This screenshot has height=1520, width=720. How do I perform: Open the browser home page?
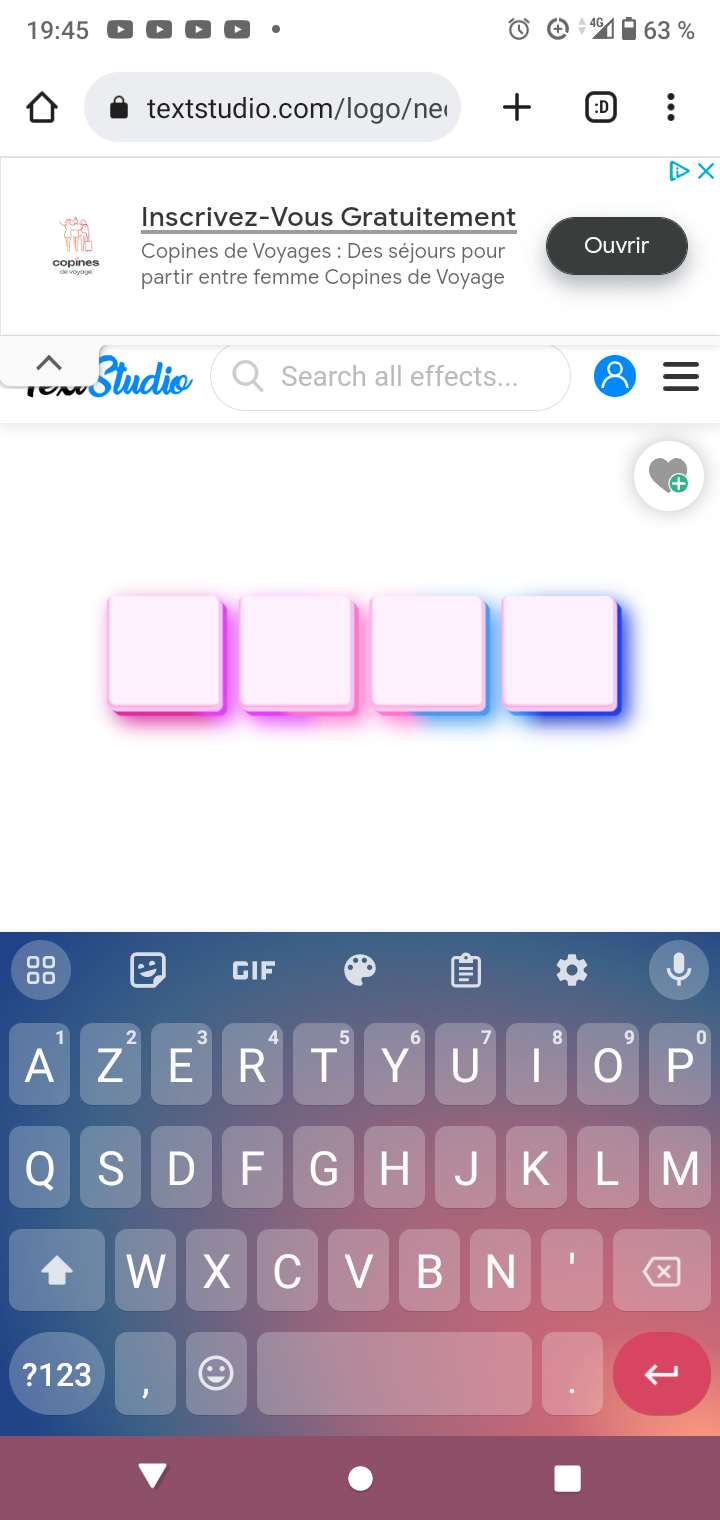coord(42,107)
